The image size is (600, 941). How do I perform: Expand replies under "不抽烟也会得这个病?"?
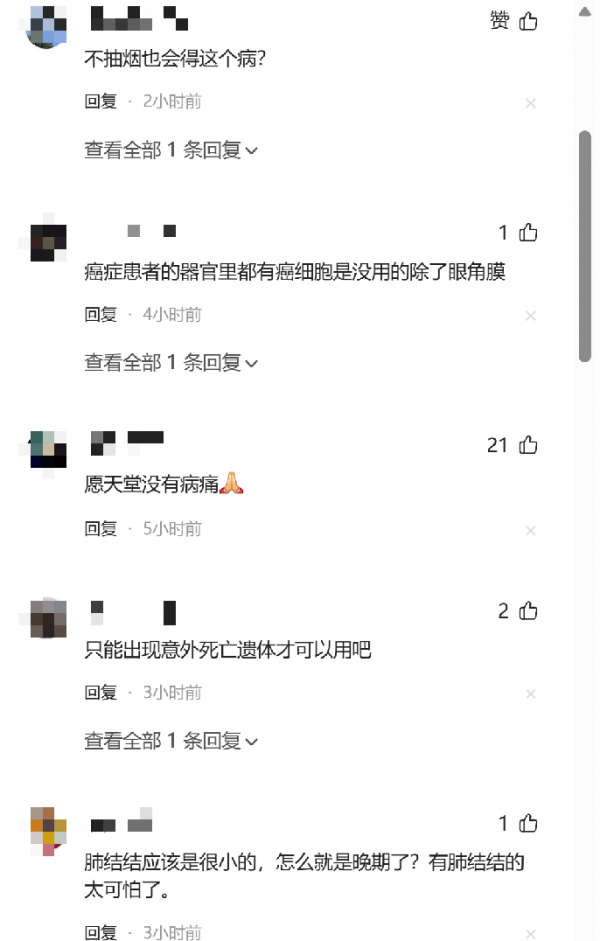coord(171,150)
